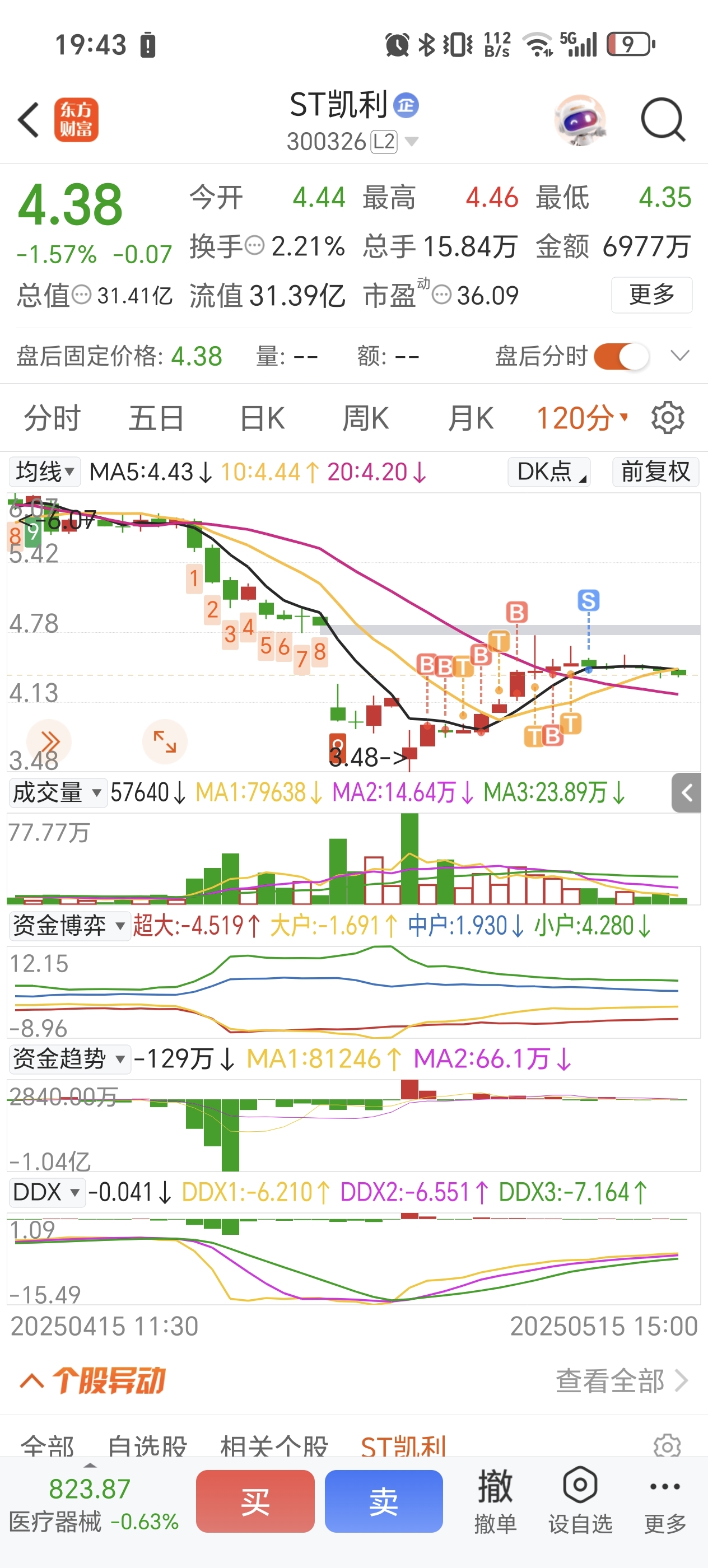Open the robot AI assistant
This screenshot has height=1568, width=708.
pos(580,120)
